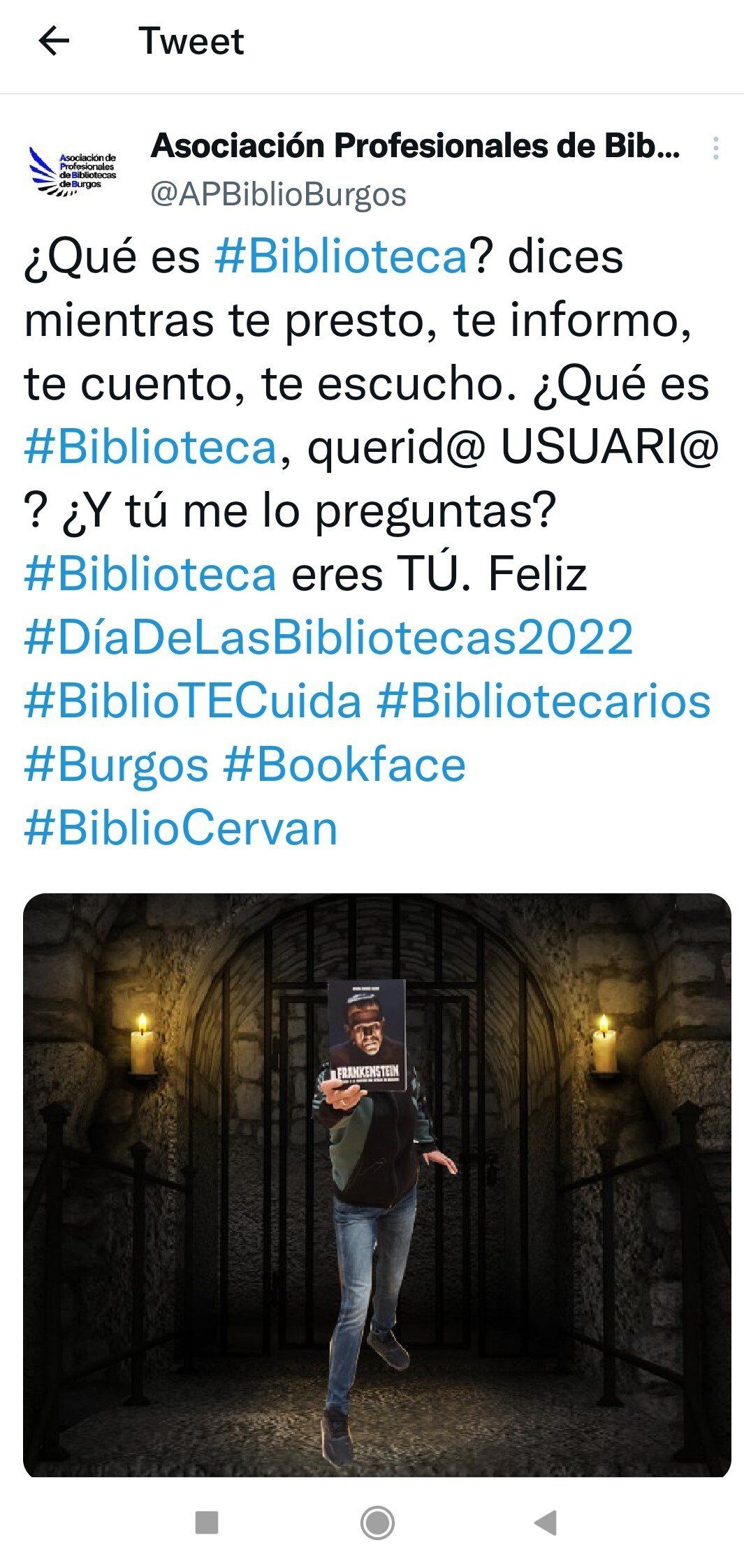744x1568 pixels.
Task: Tap the system home button
Action: pyautogui.click(x=377, y=1521)
